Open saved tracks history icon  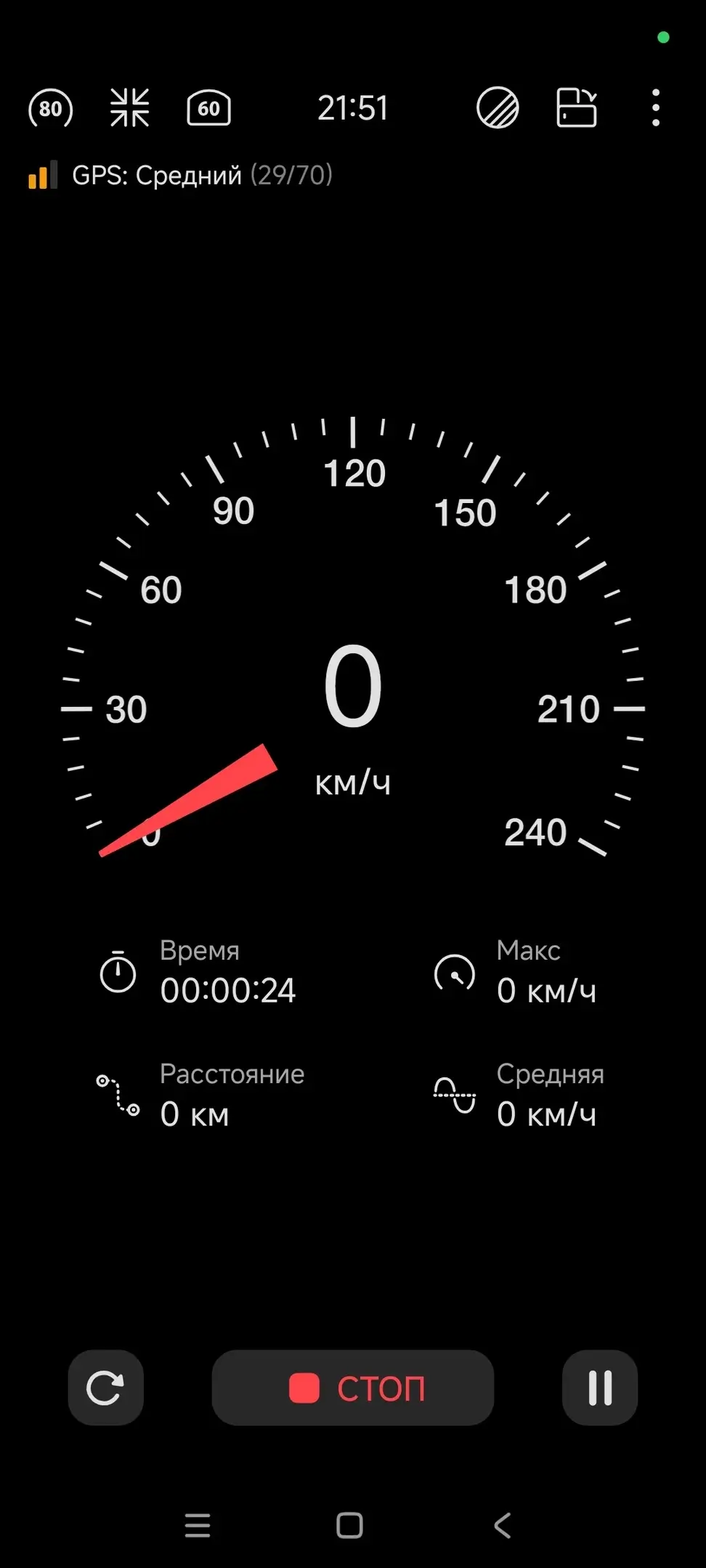[x=577, y=108]
